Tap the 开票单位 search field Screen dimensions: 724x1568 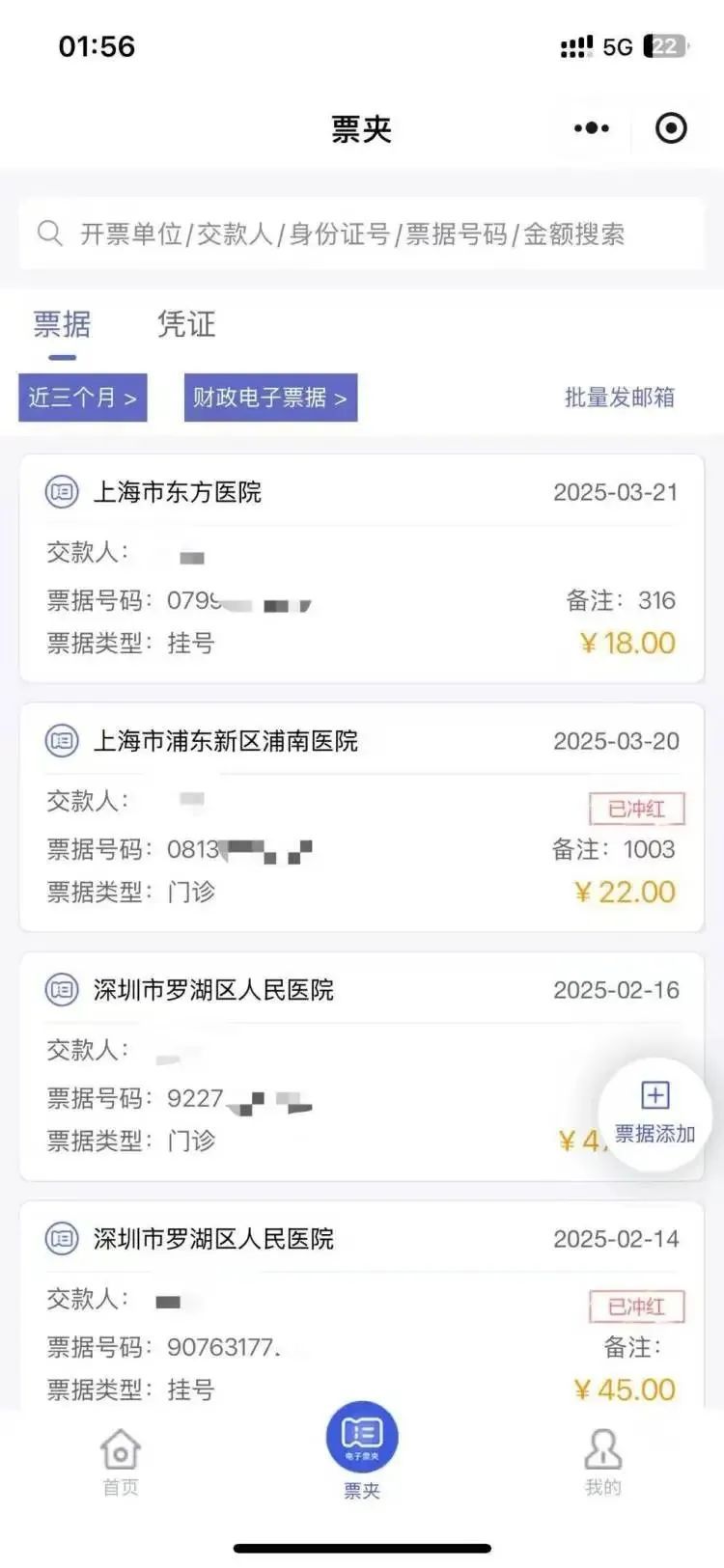coord(362,234)
